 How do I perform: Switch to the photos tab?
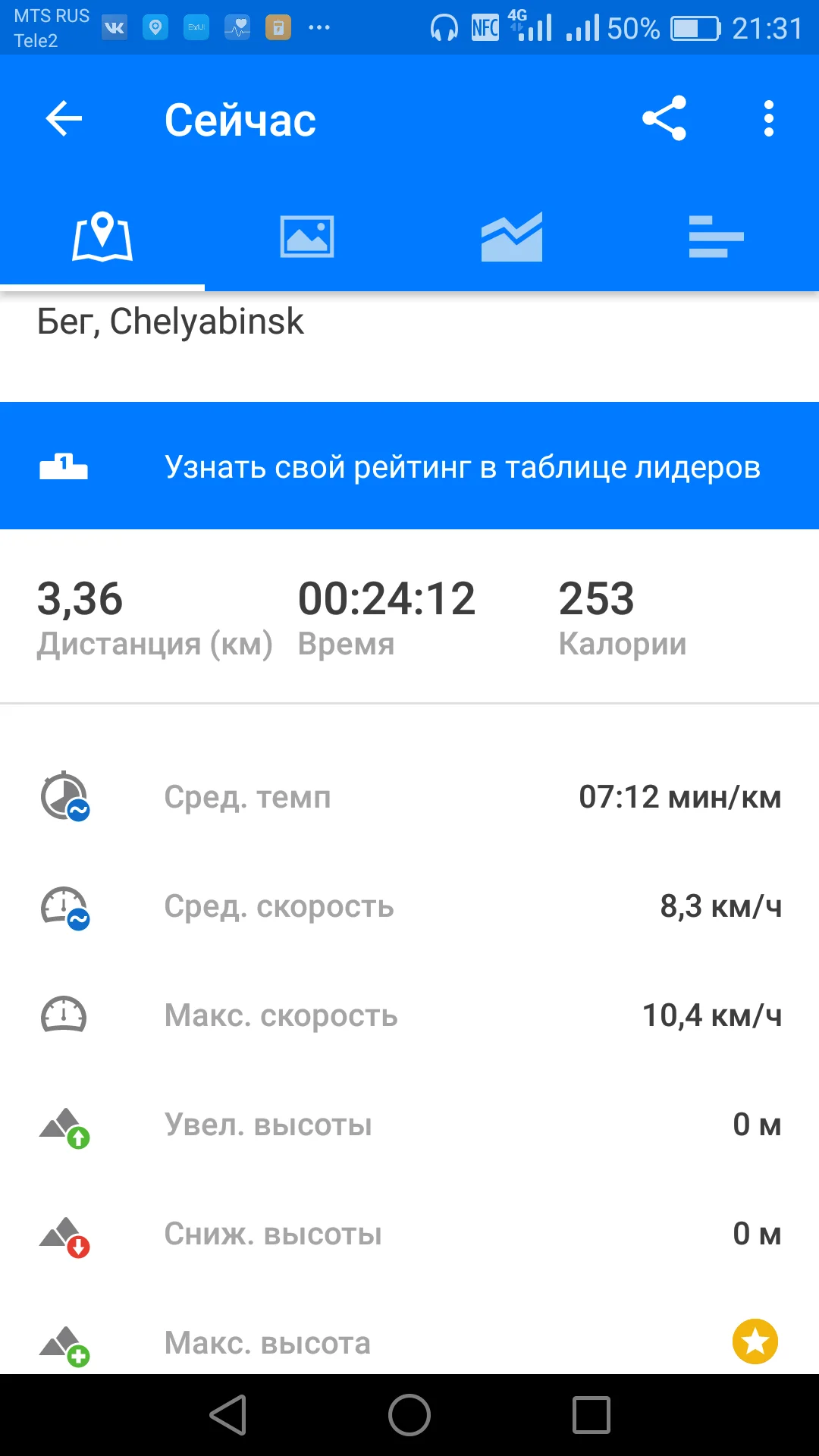point(307,237)
